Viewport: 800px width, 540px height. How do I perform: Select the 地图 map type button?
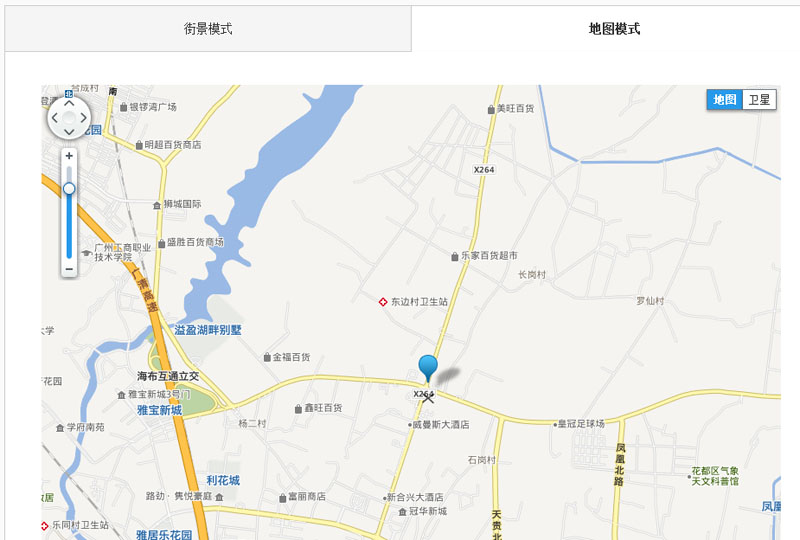pyautogui.click(x=724, y=100)
